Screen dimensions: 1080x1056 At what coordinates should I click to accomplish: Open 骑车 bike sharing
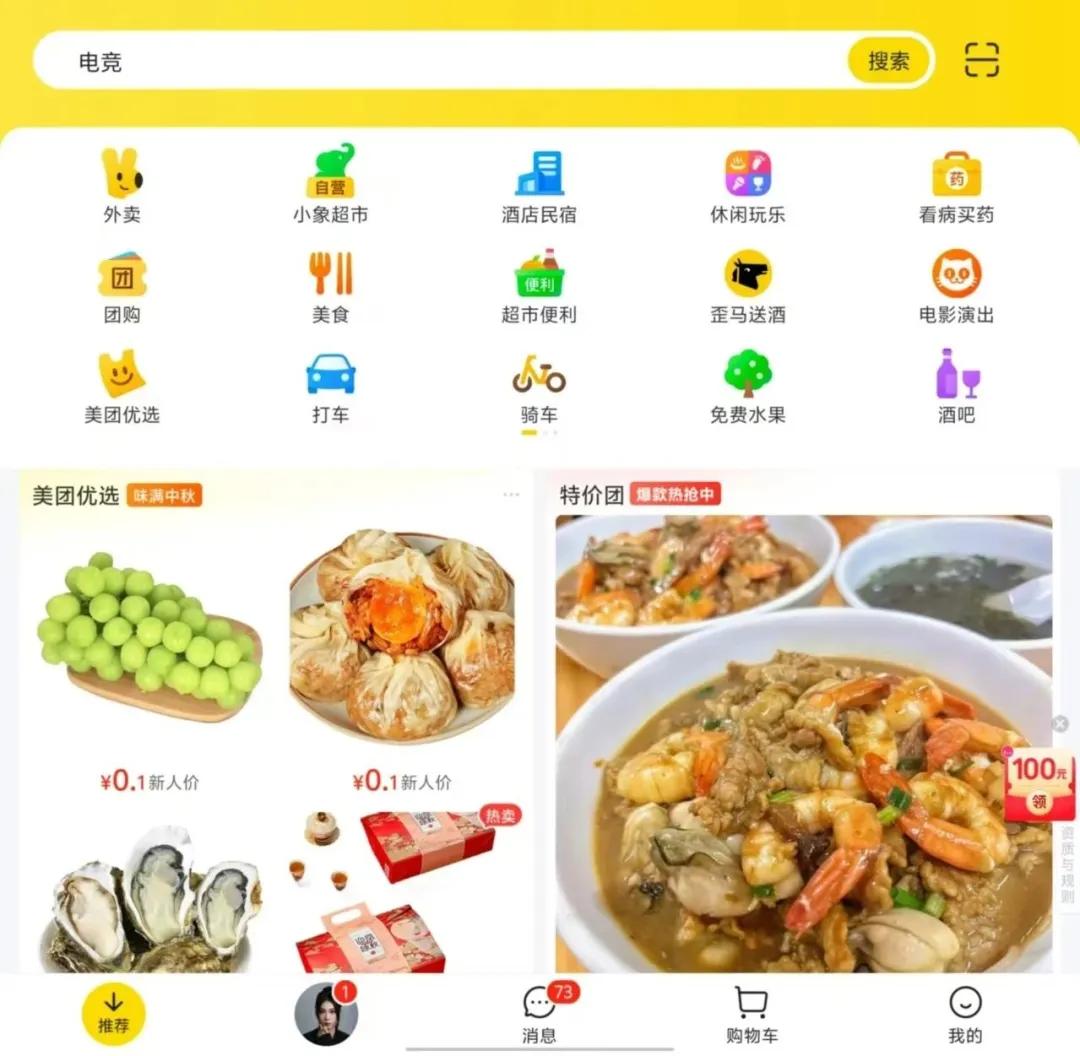pyautogui.click(x=539, y=387)
